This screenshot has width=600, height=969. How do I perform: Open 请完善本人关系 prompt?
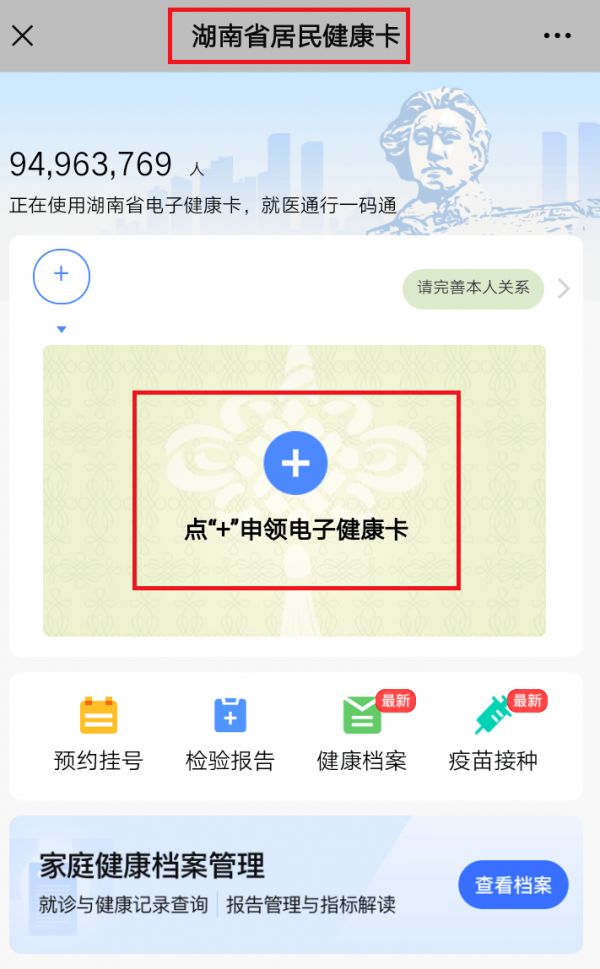click(x=473, y=288)
